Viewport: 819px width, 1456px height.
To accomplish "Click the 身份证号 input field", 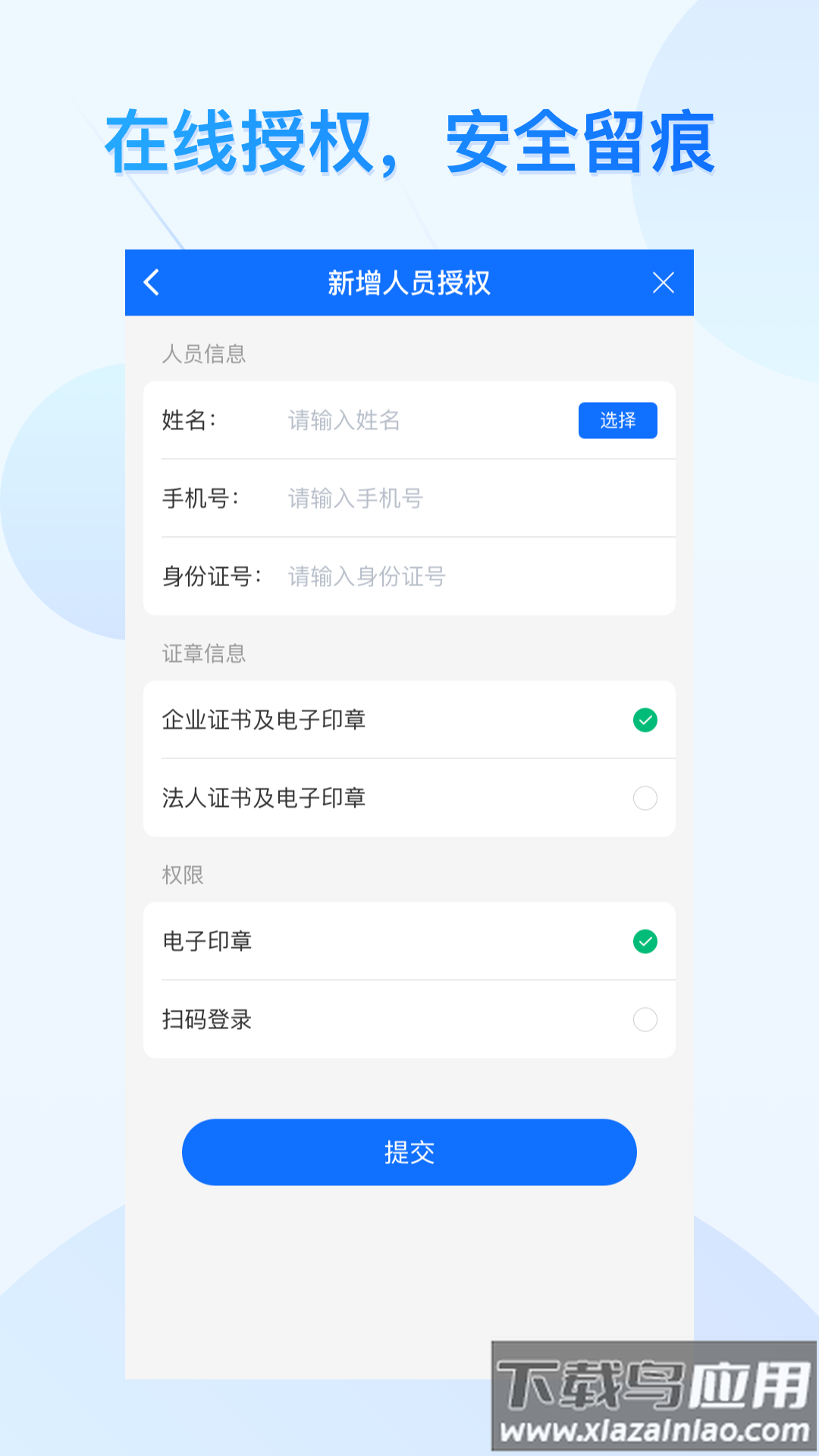I will tap(394, 575).
